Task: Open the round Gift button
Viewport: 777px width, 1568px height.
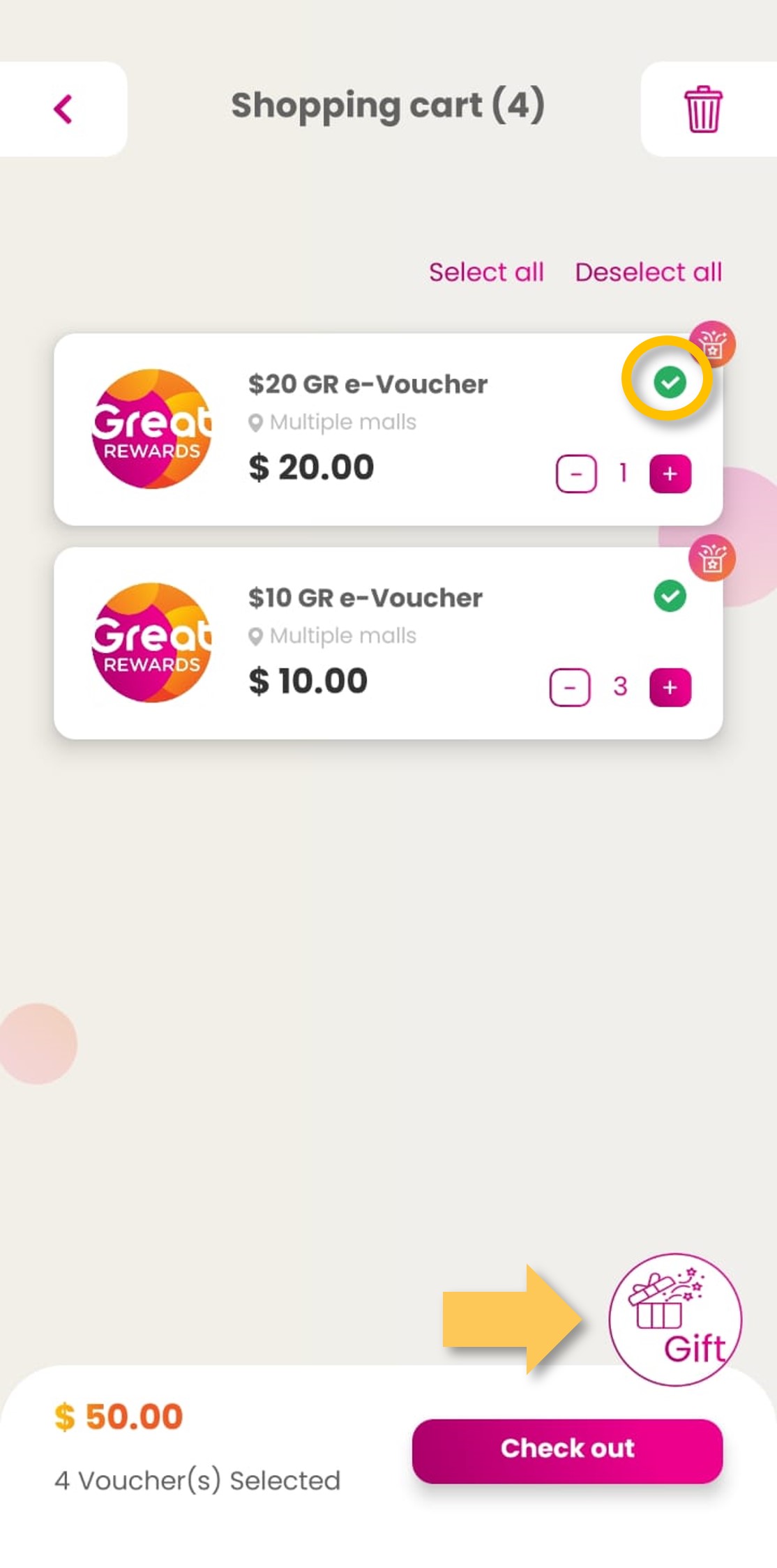Action: (x=674, y=1319)
